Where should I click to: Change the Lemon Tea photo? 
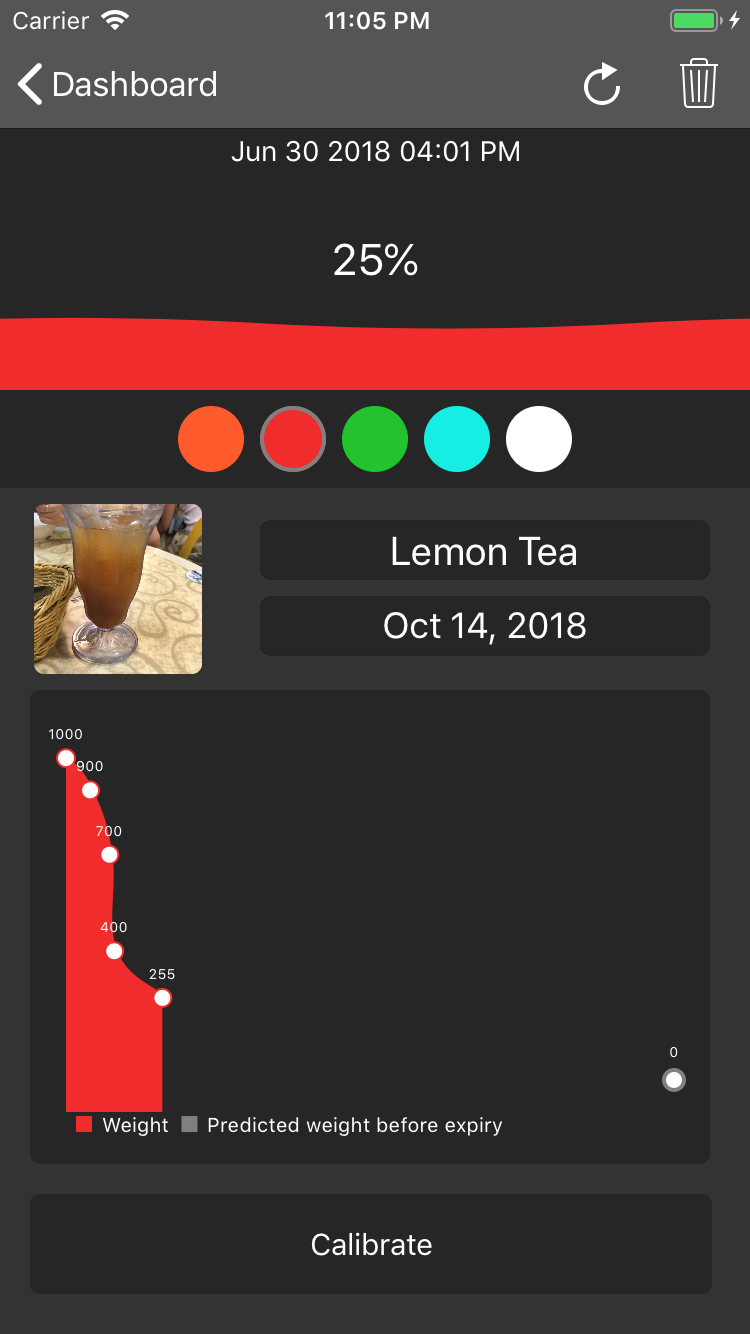118,589
